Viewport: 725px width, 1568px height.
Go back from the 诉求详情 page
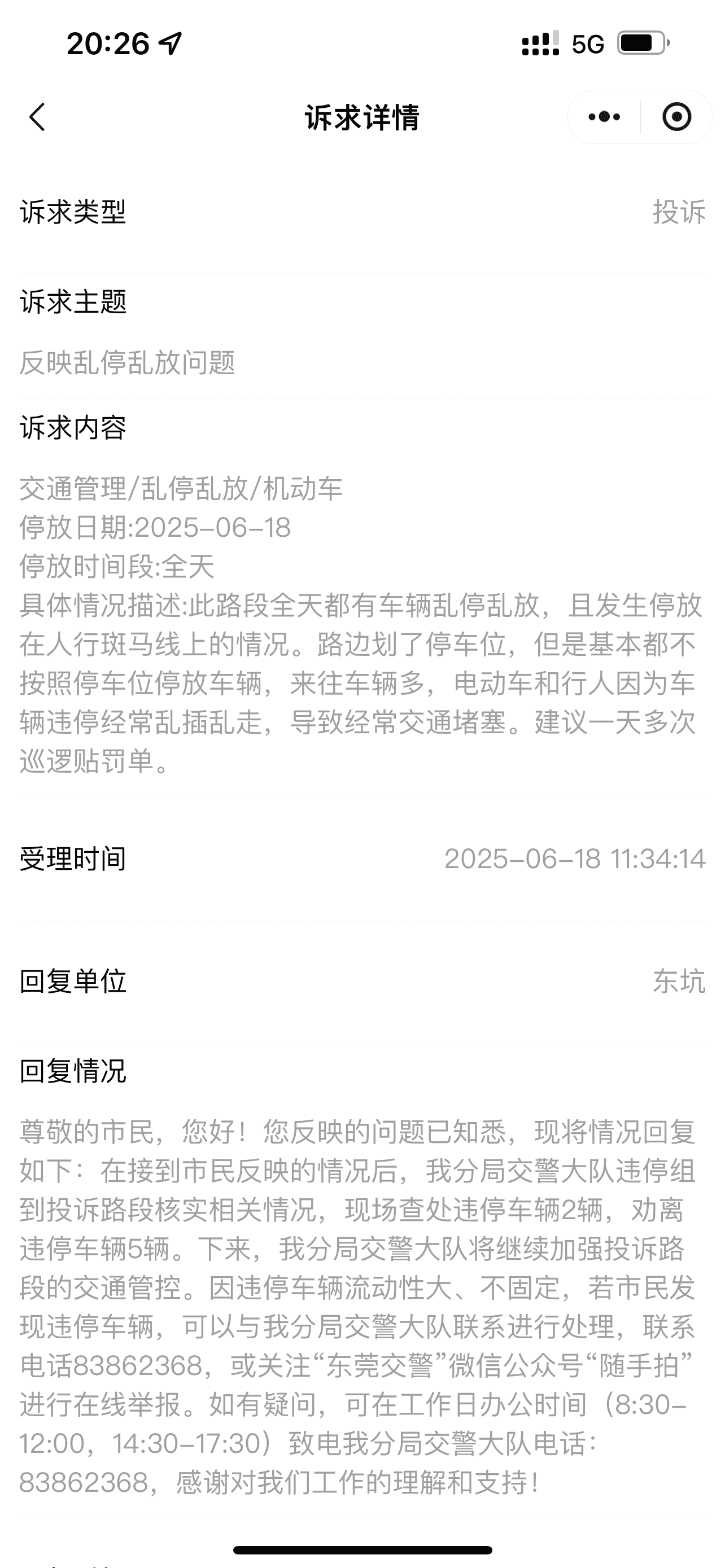point(37,117)
